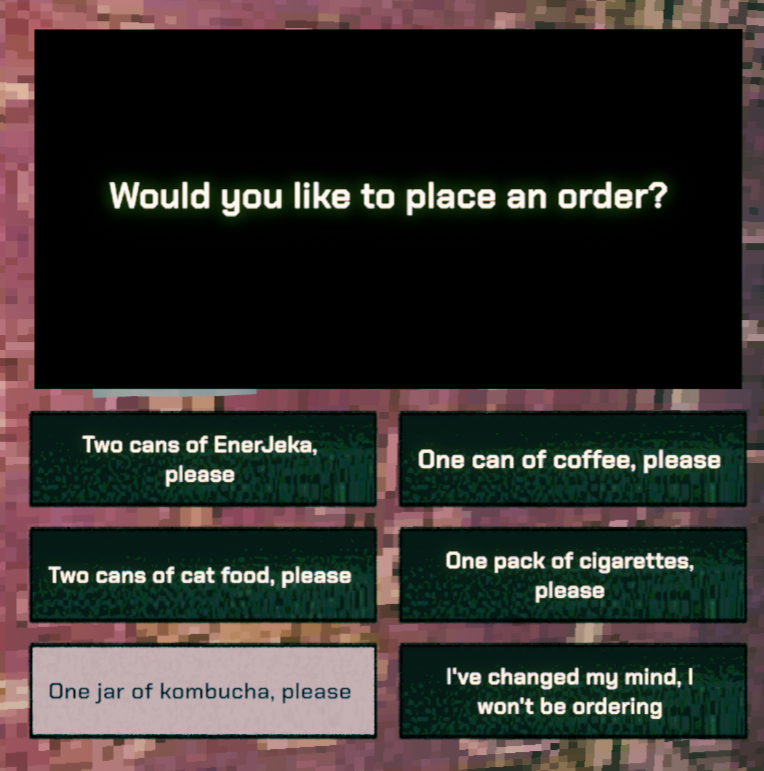
Task: Order one jar of kombucha
Action: [203, 691]
